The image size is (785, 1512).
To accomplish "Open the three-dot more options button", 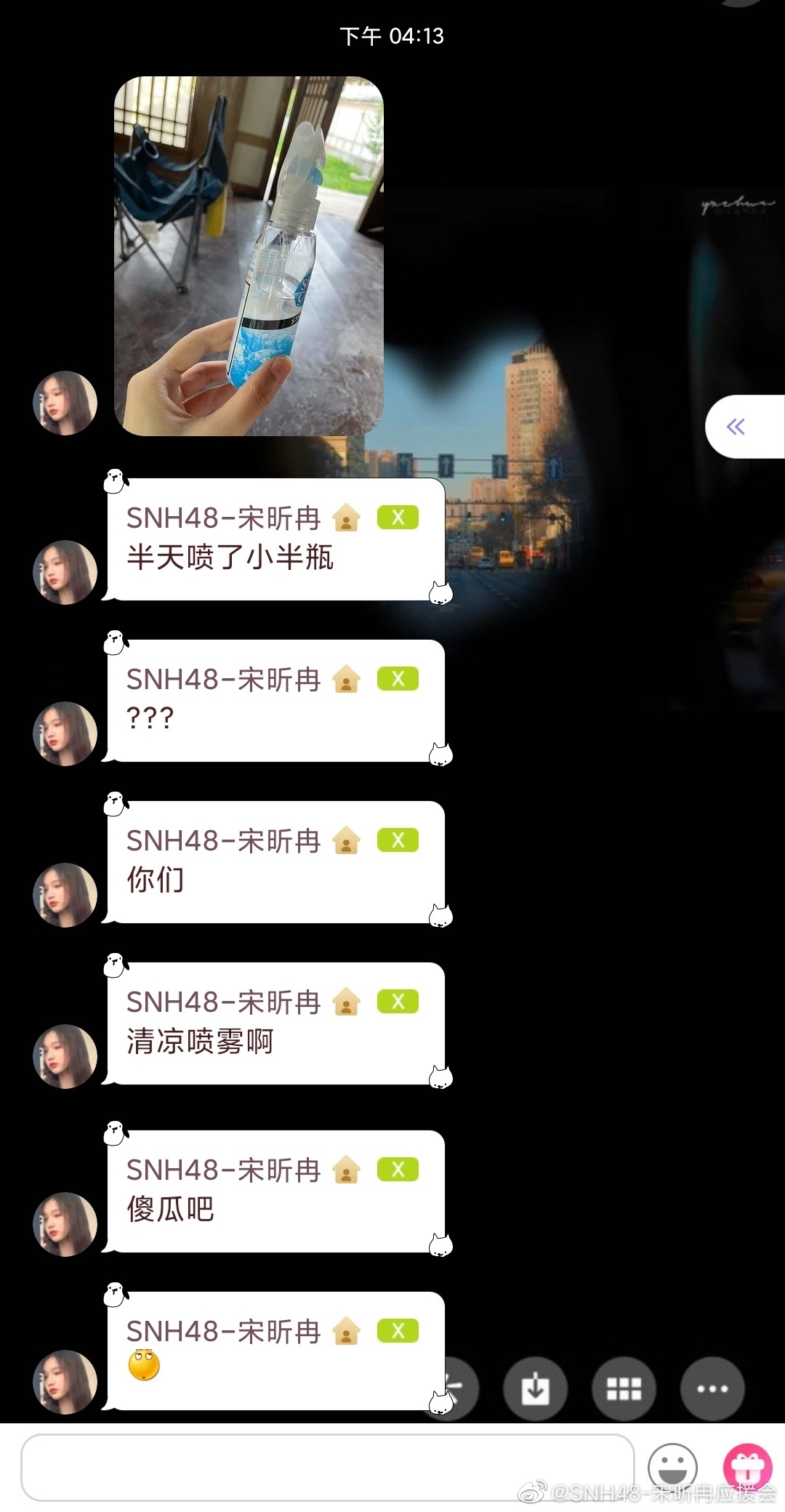I will point(712,1389).
